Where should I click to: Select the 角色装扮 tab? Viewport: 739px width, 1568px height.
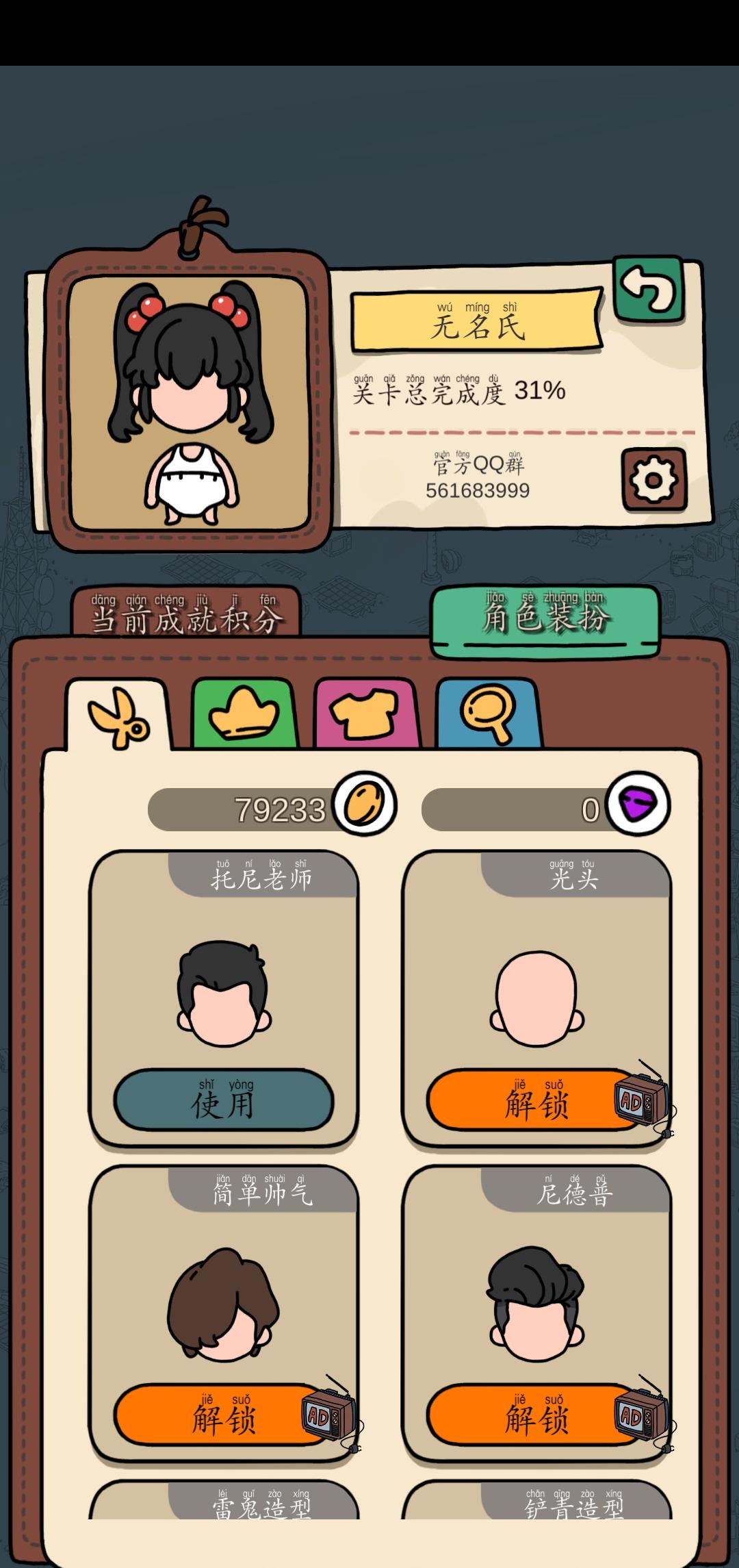click(x=545, y=618)
